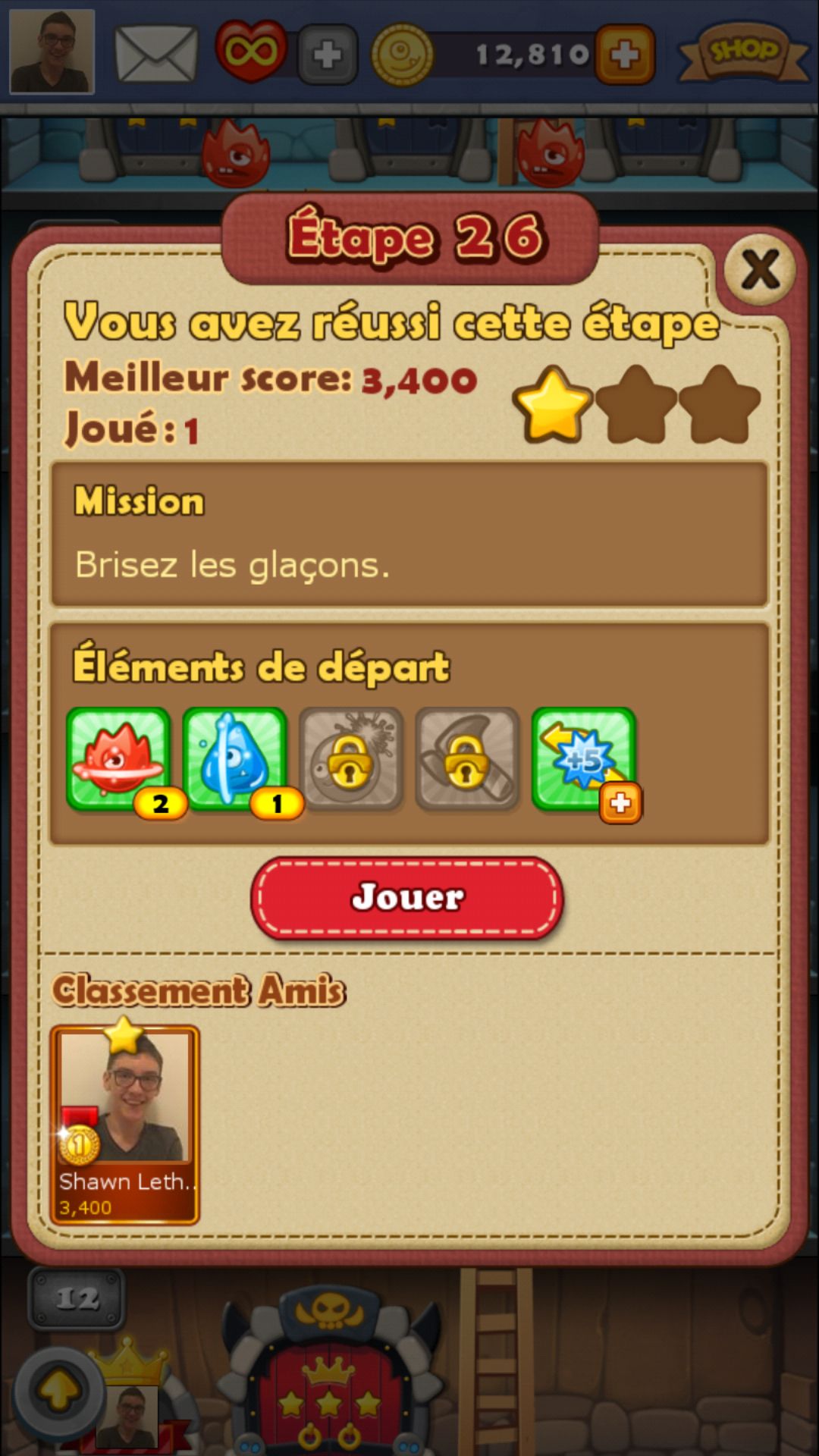Screen dimensions: 819x1456
Task: Close the Étape 26 dialog
Action: (760, 270)
